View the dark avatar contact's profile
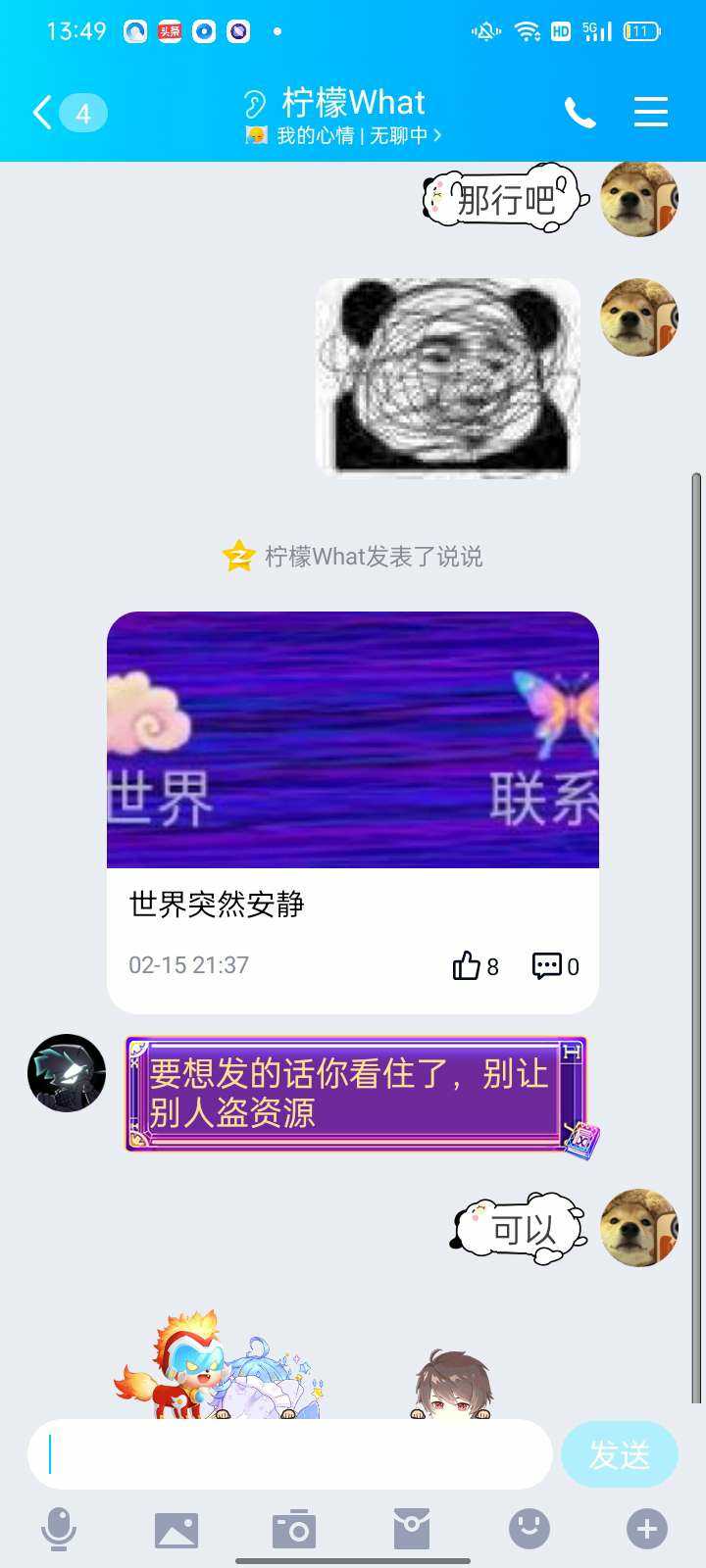 (67, 1073)
